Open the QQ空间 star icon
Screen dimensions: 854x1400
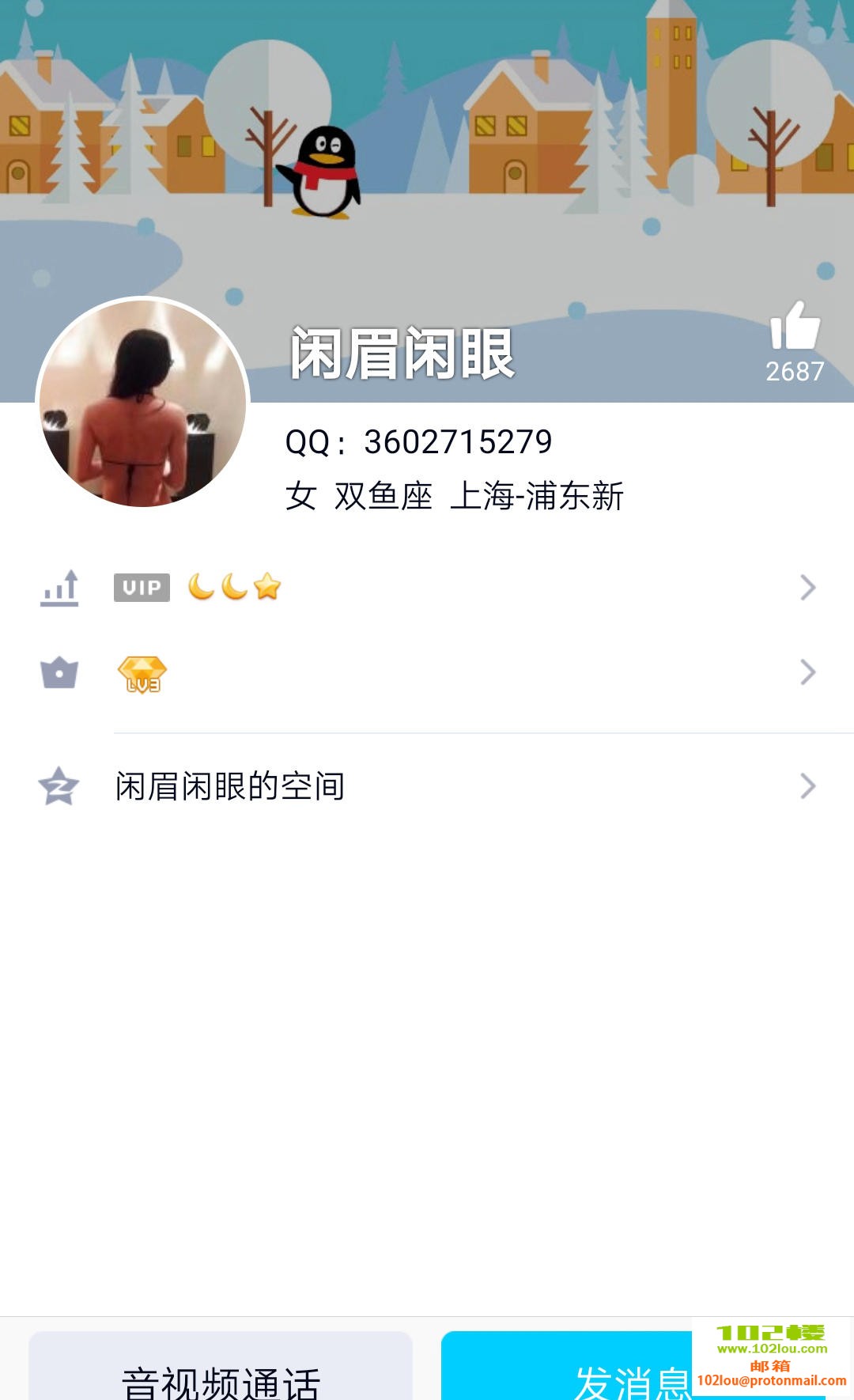(59, 785)
